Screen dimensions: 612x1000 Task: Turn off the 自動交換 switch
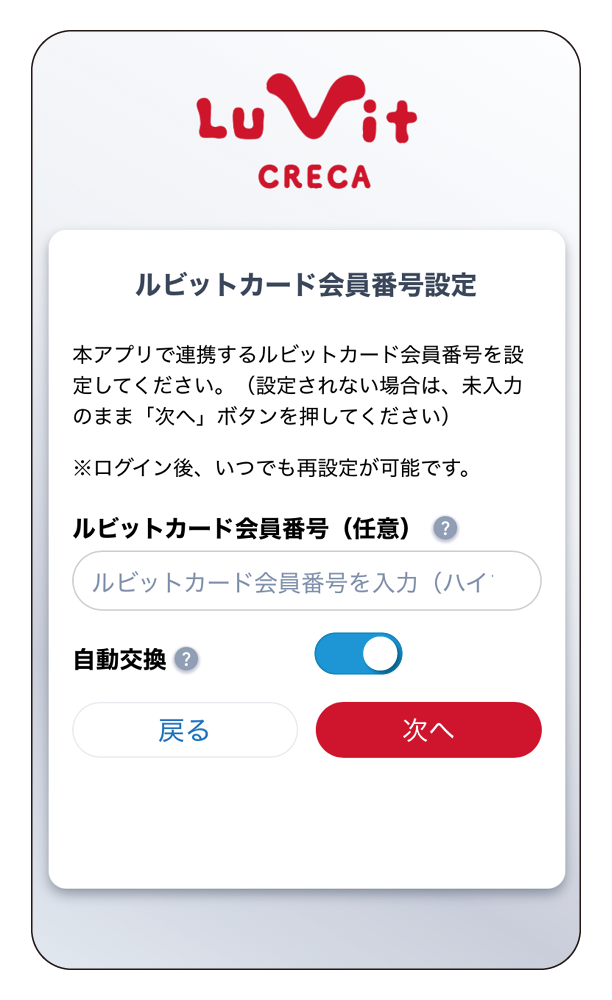[358, 654]
